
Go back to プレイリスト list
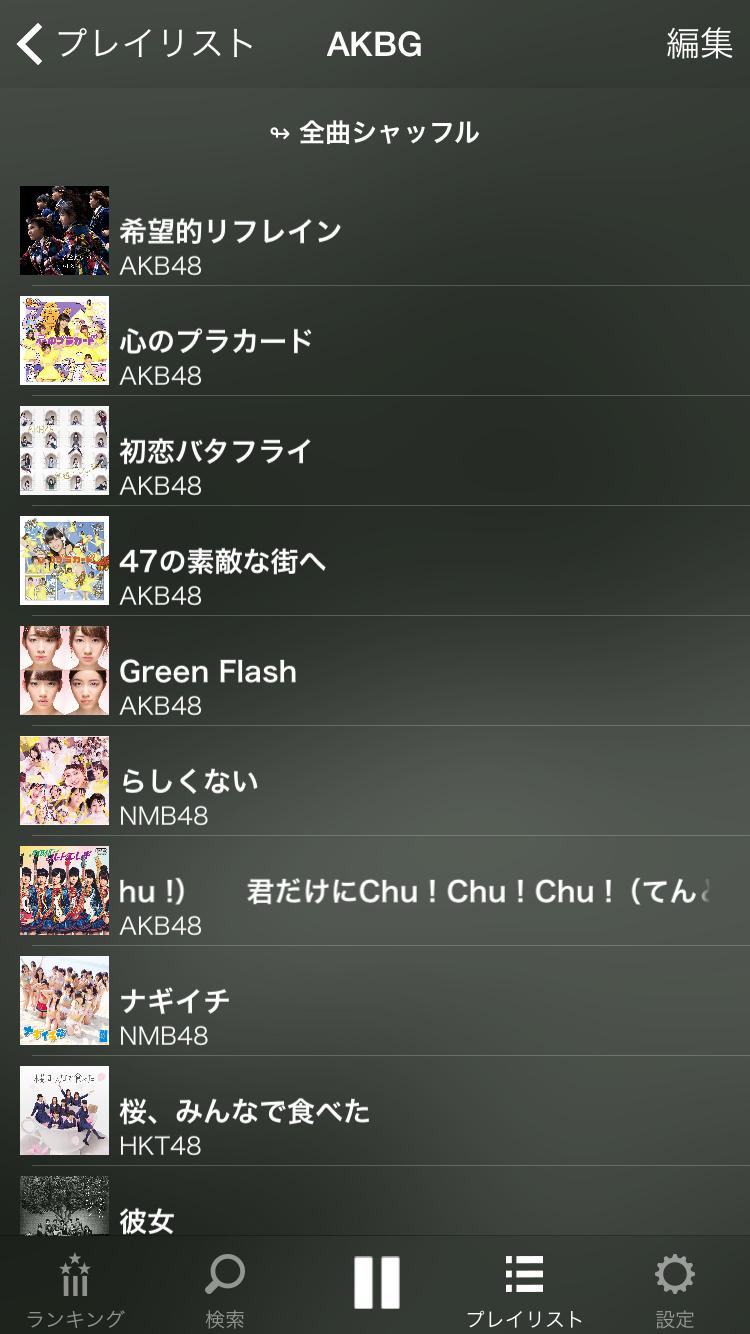pyautogui.click(x=135, y=44)
